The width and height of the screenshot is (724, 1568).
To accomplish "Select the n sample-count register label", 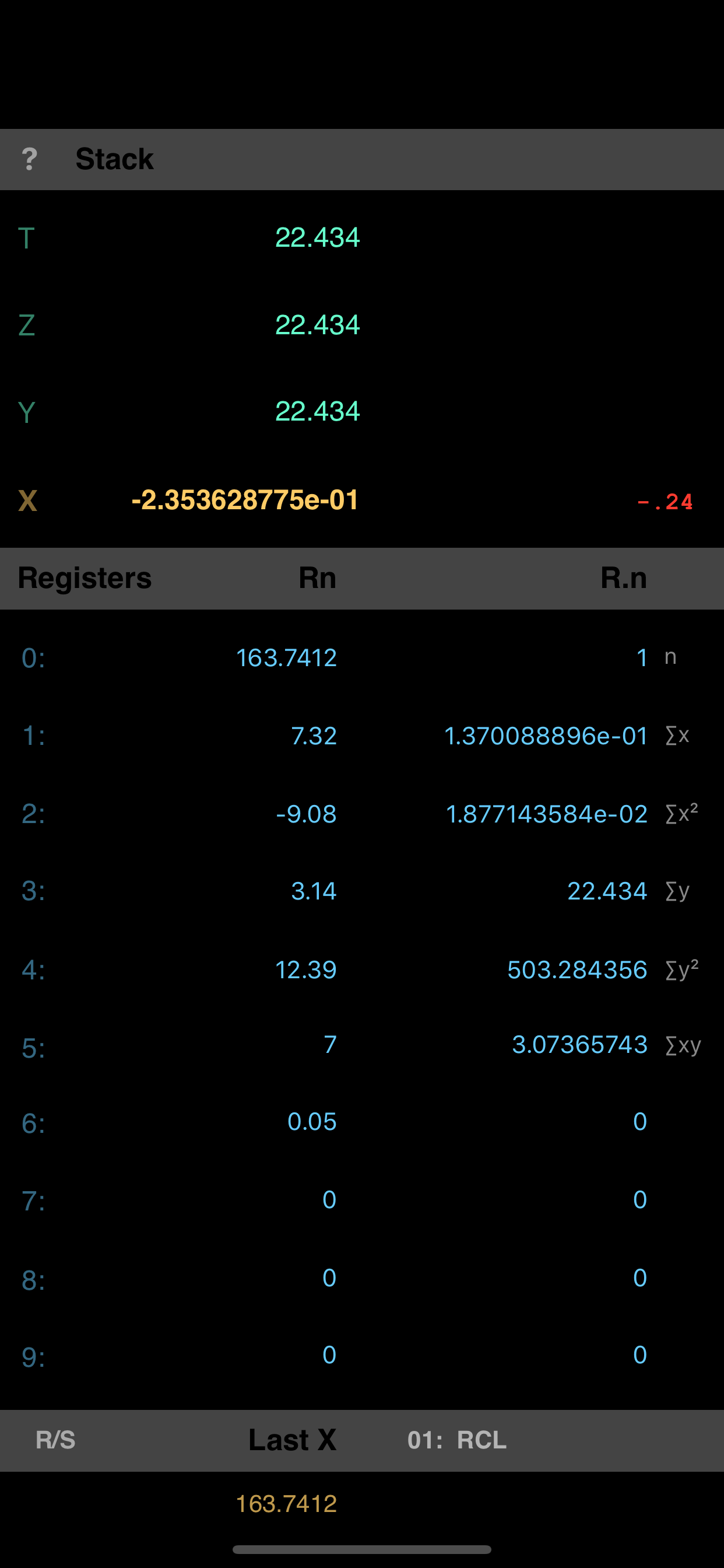I will tap(670, 657).
